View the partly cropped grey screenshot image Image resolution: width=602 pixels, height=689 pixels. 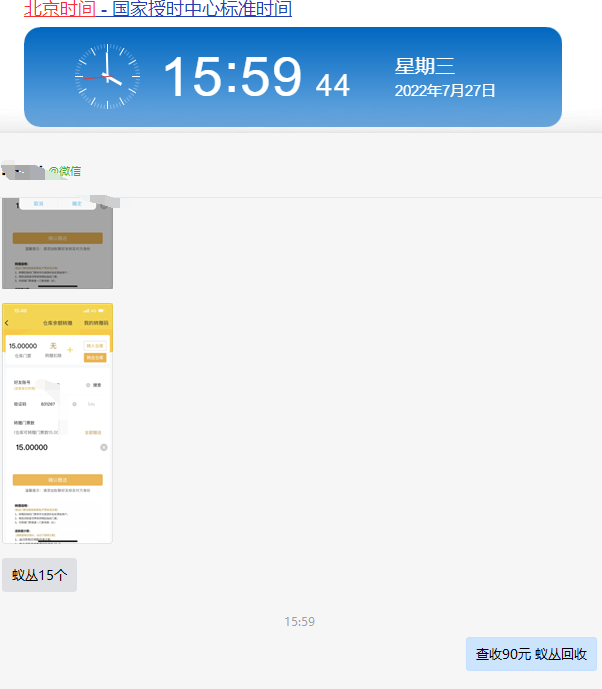[57, 243]
